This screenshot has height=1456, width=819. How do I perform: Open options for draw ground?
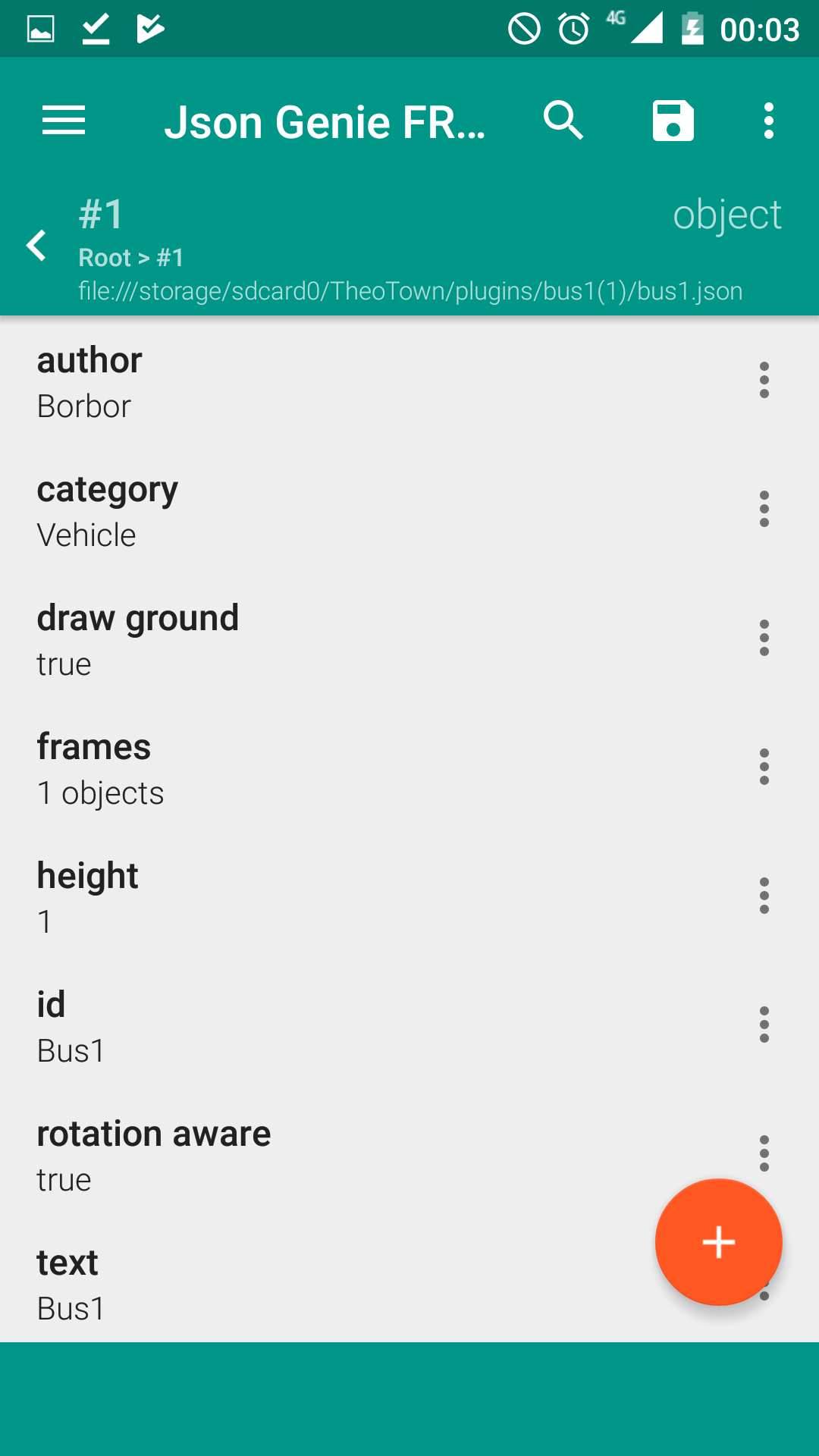764,638
